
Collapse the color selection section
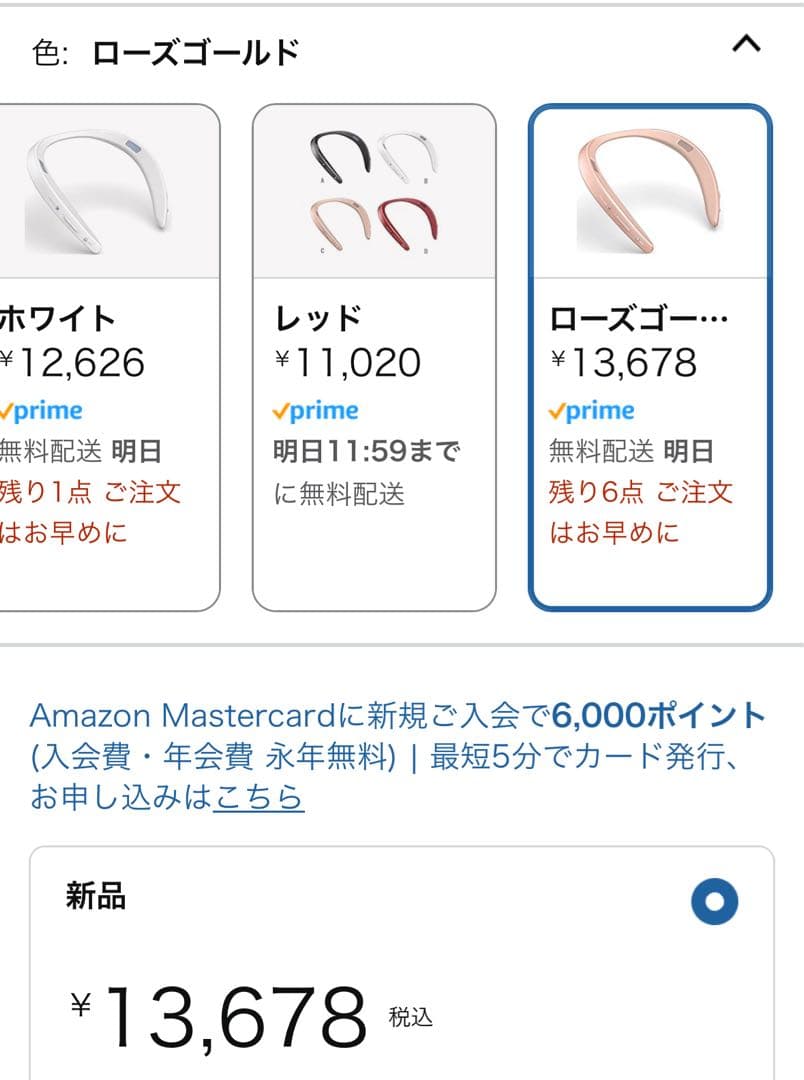[746, 45]
